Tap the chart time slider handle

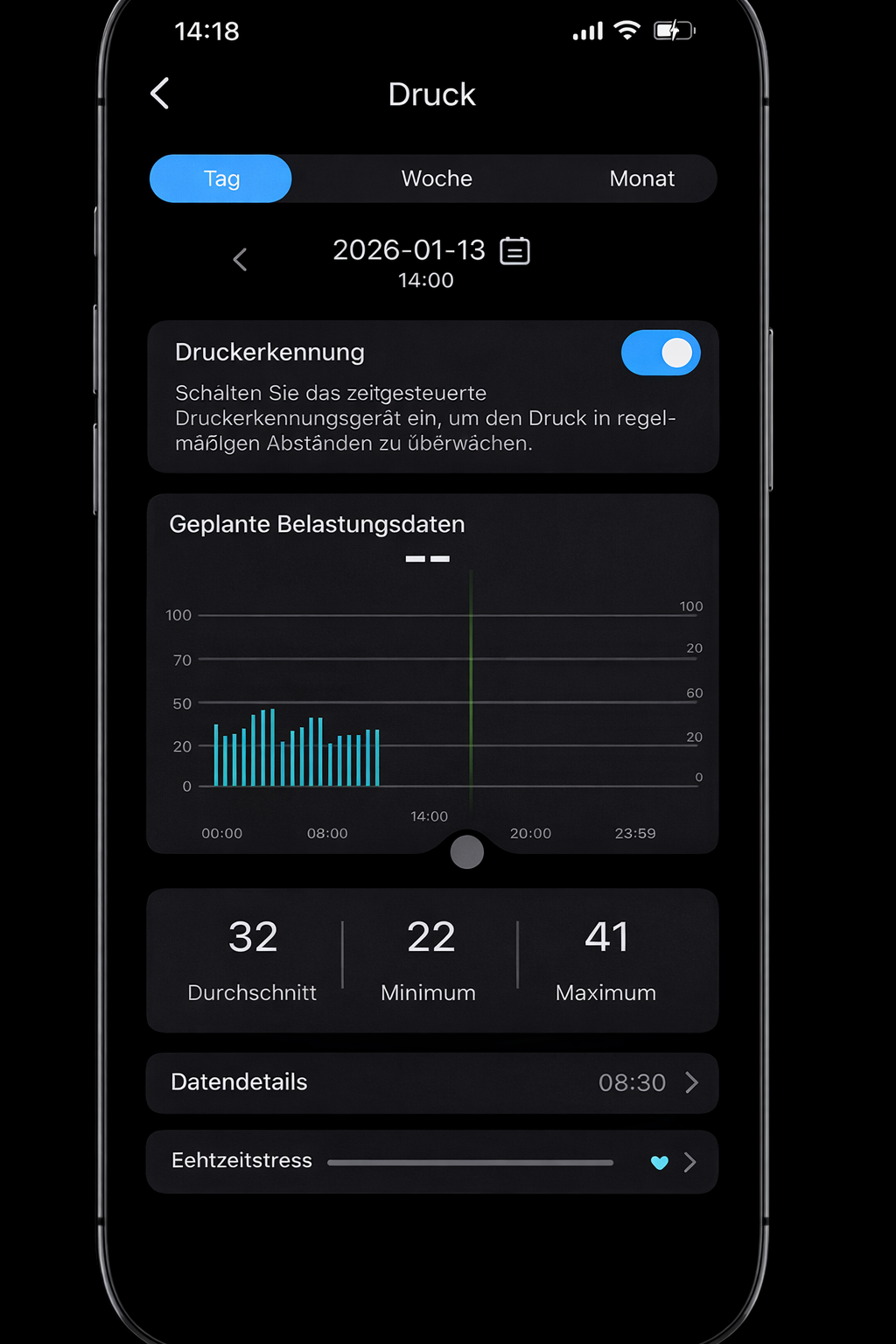(467, 851)
